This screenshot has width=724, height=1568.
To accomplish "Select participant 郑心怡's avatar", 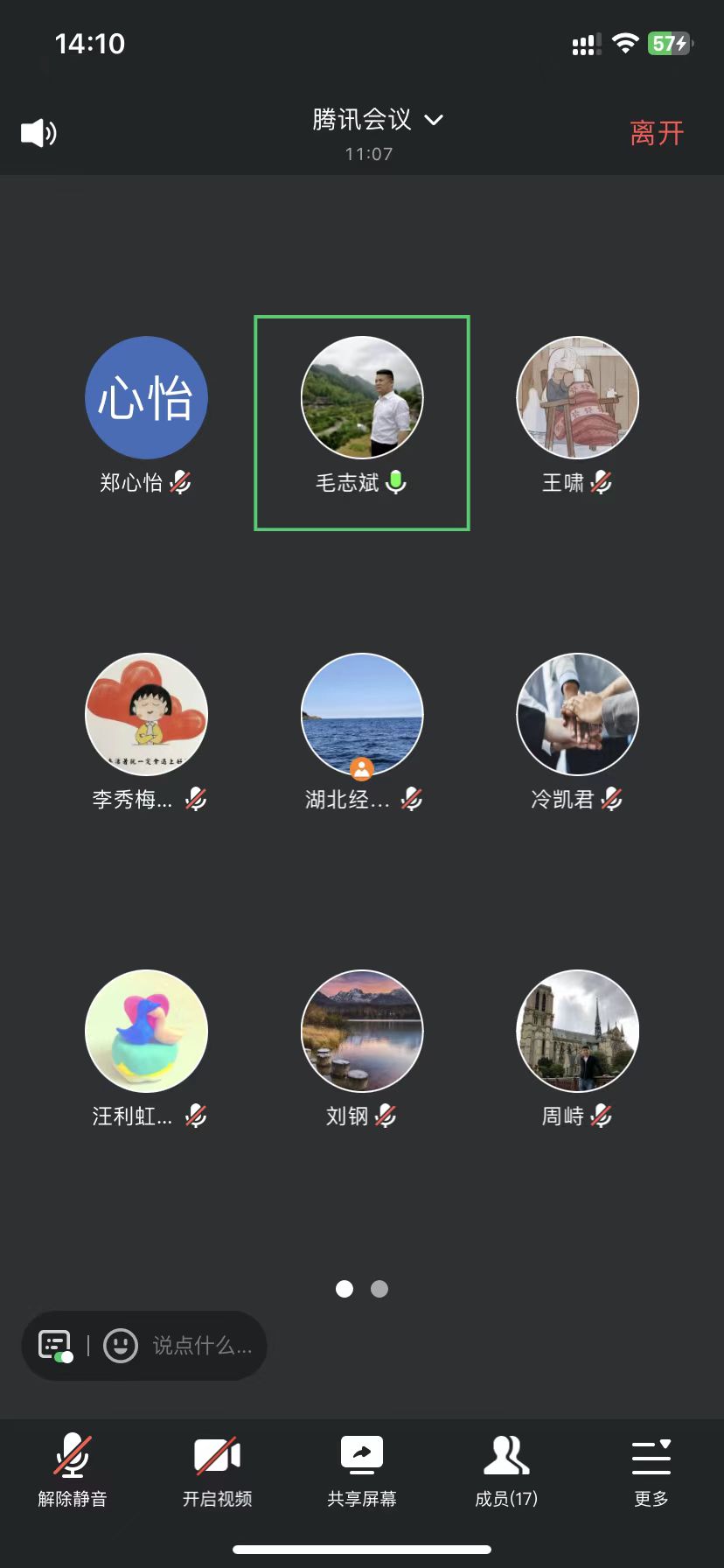I will click(146, 398).
